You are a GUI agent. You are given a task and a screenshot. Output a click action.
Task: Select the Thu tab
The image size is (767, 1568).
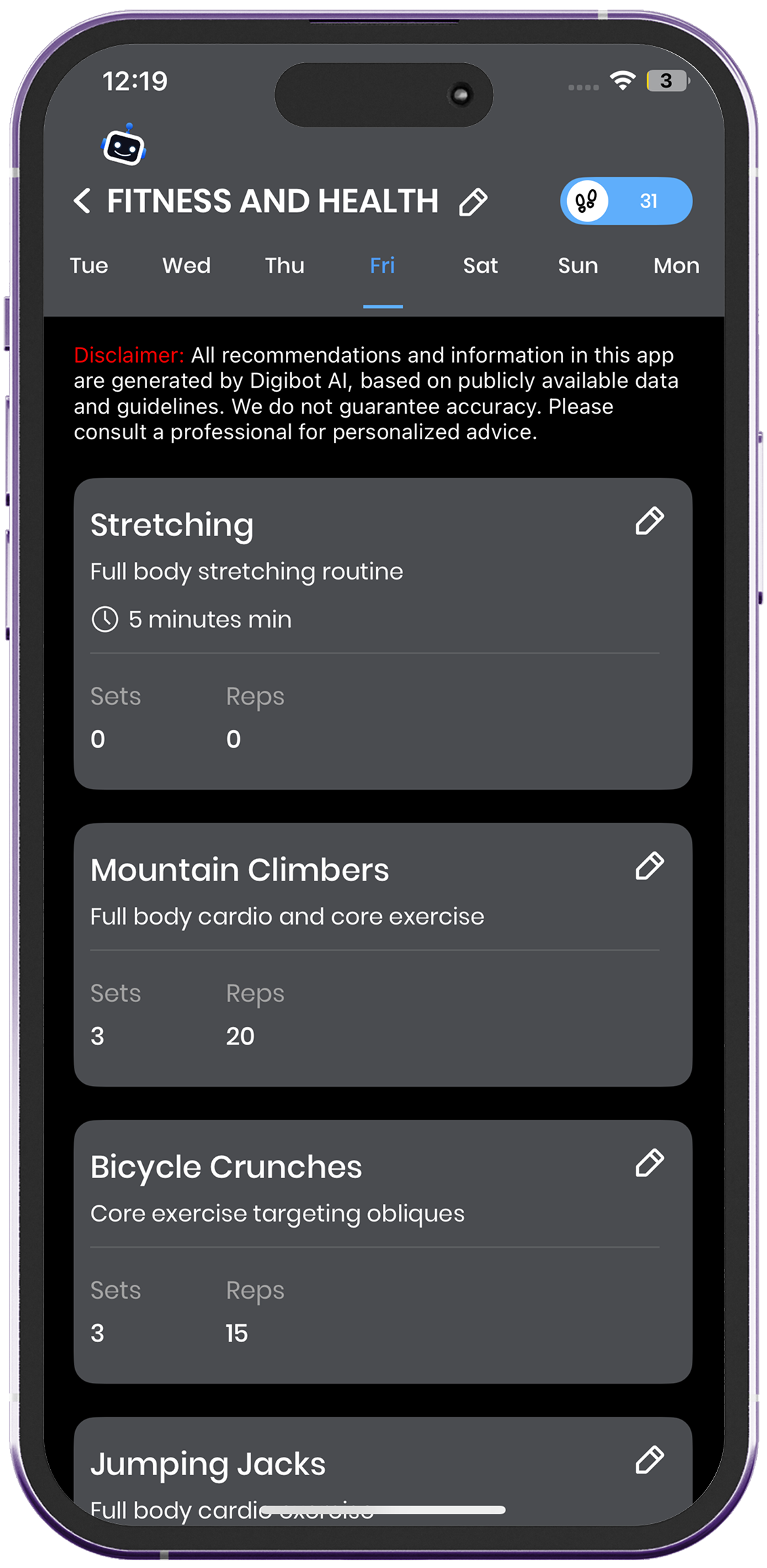(285, 266)
